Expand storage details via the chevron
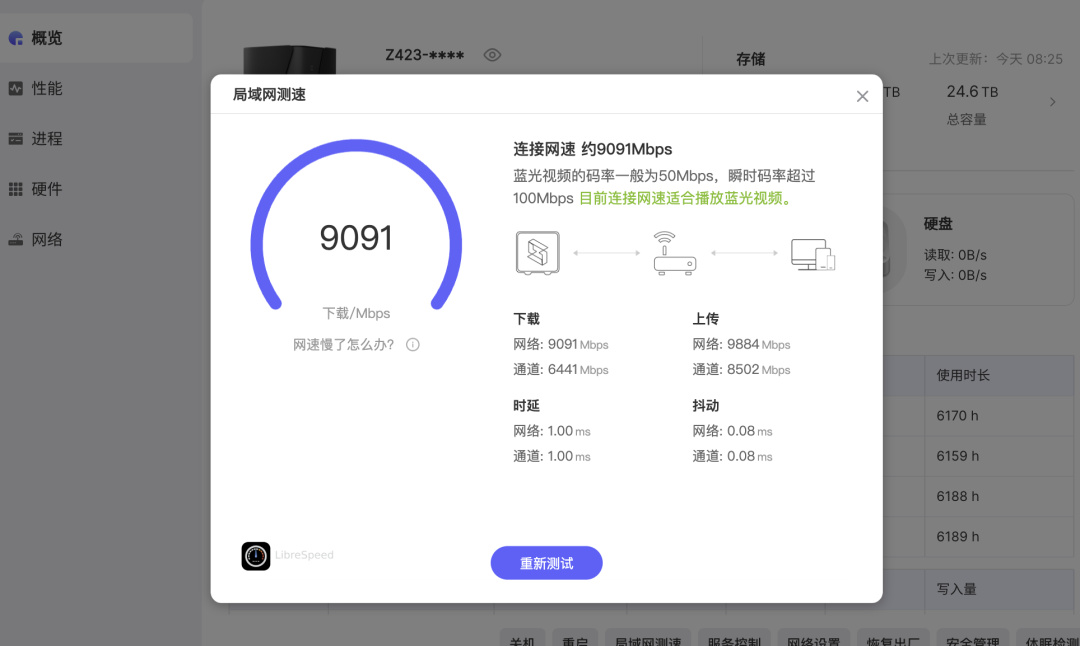Screen dimensions: 1080x646 click(x=1052, y=102)
